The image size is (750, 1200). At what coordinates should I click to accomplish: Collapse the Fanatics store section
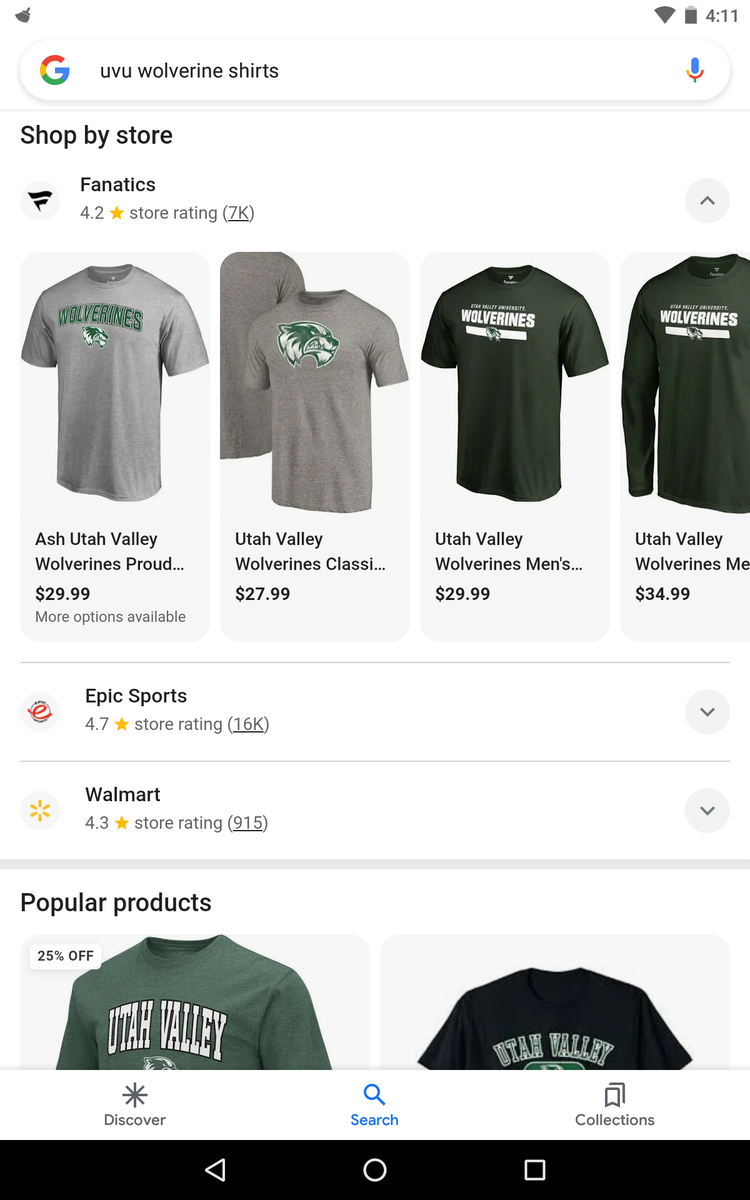click(x=707, y=201)
